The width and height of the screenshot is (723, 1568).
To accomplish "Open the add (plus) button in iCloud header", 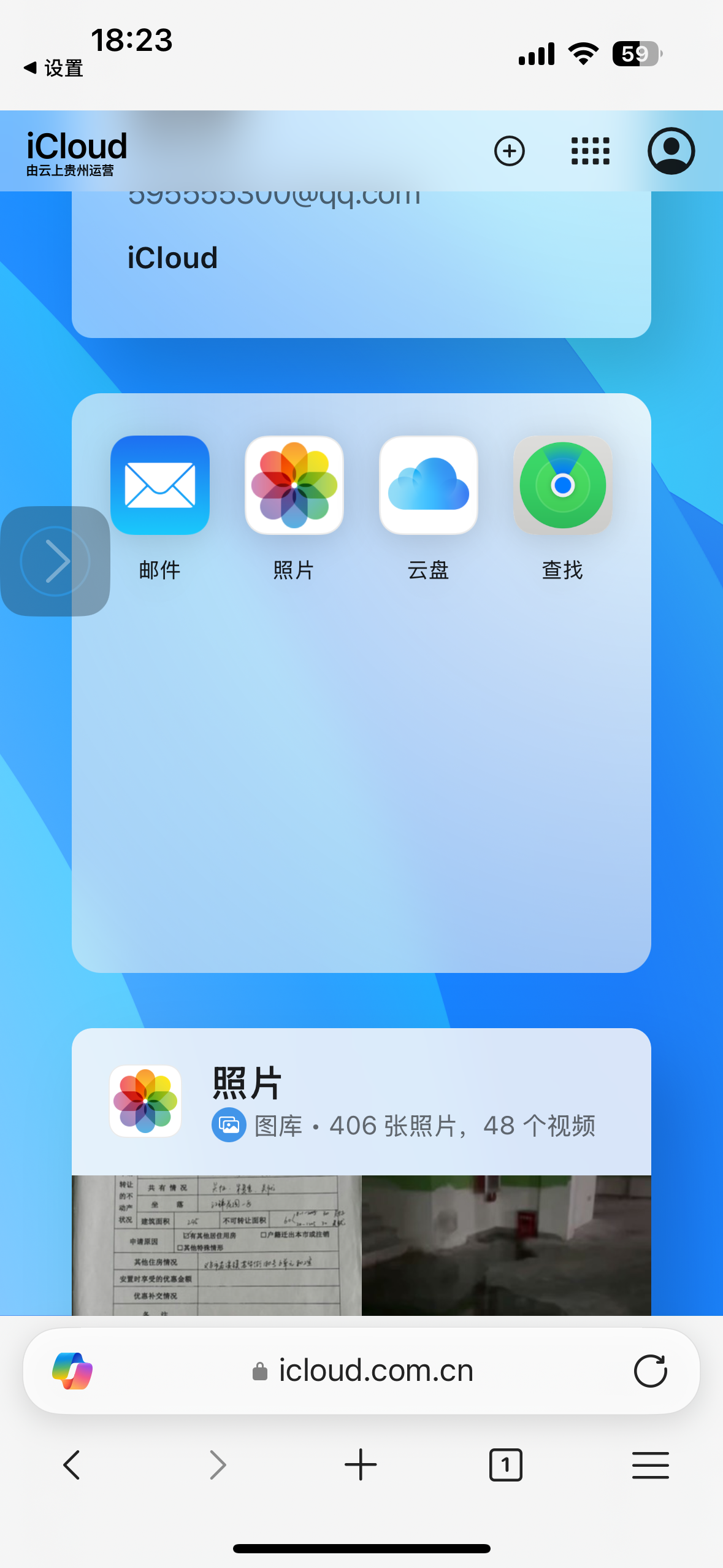I will click(510, 151).
